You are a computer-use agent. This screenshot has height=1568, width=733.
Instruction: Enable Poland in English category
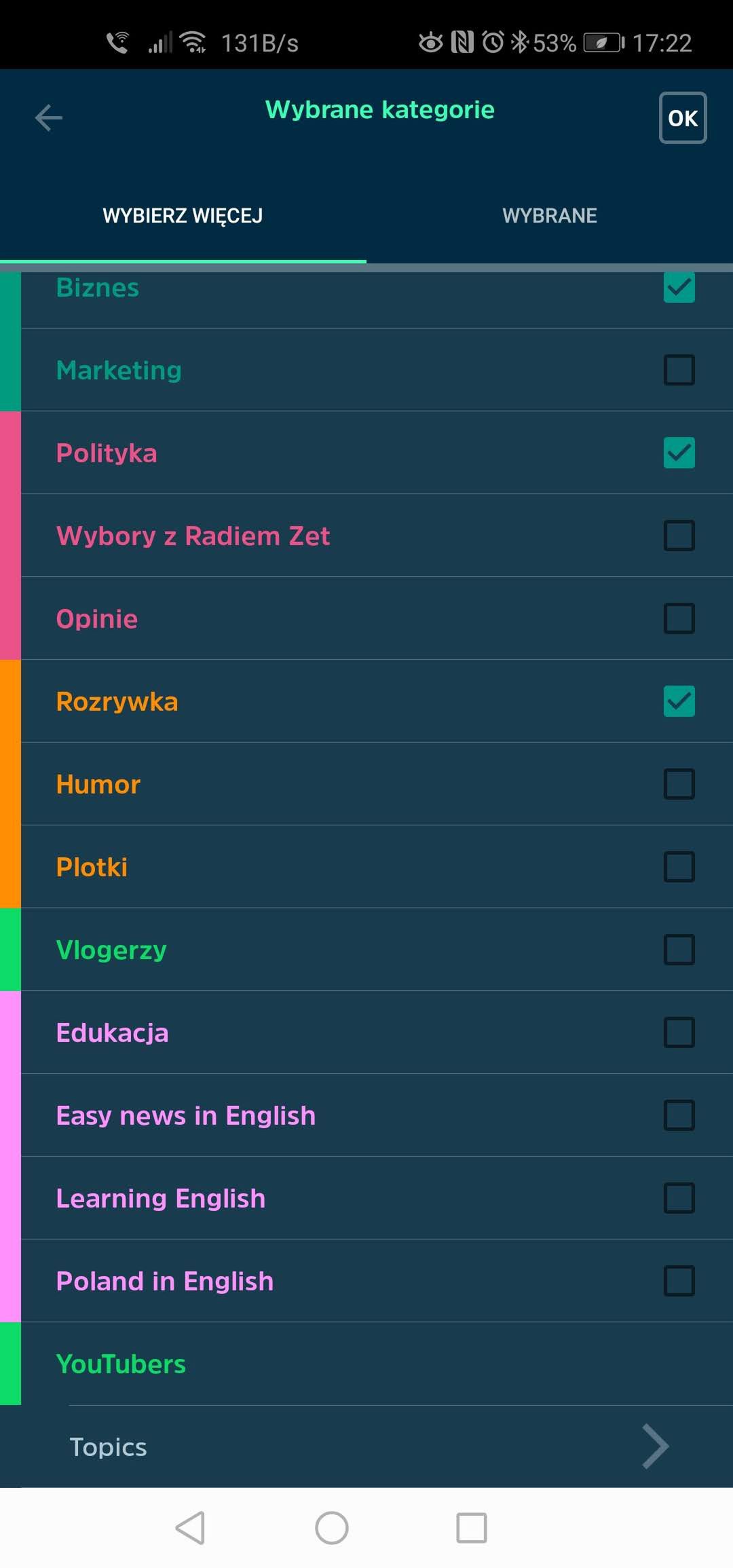click(x=679, y=1281)
